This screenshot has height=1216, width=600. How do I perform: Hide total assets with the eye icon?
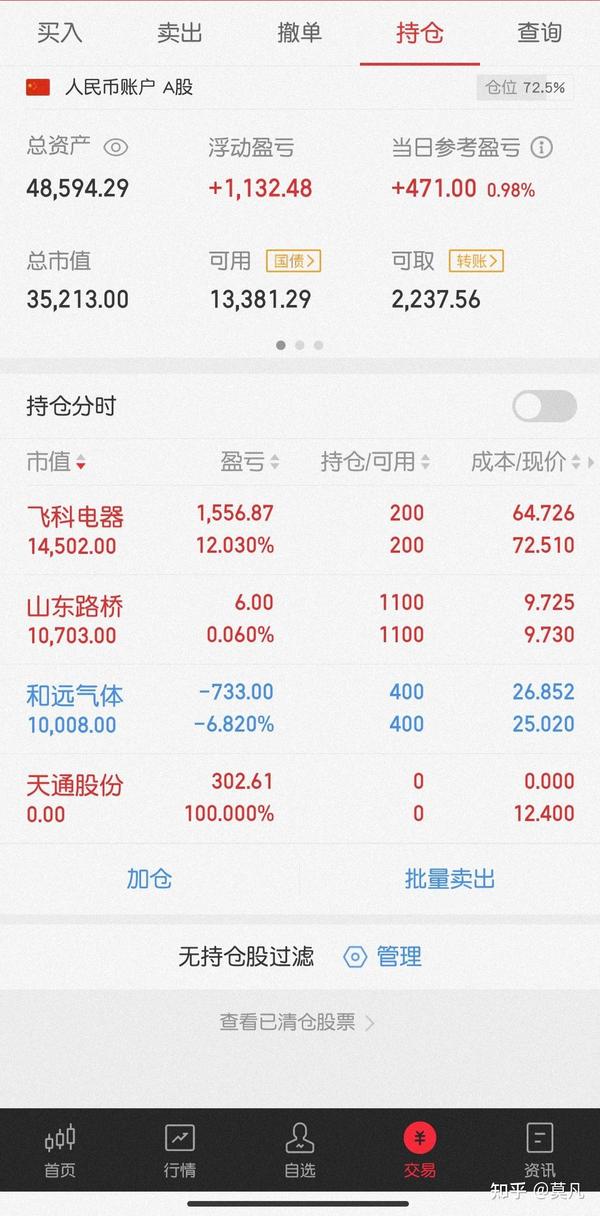click(x=116, y=148)
